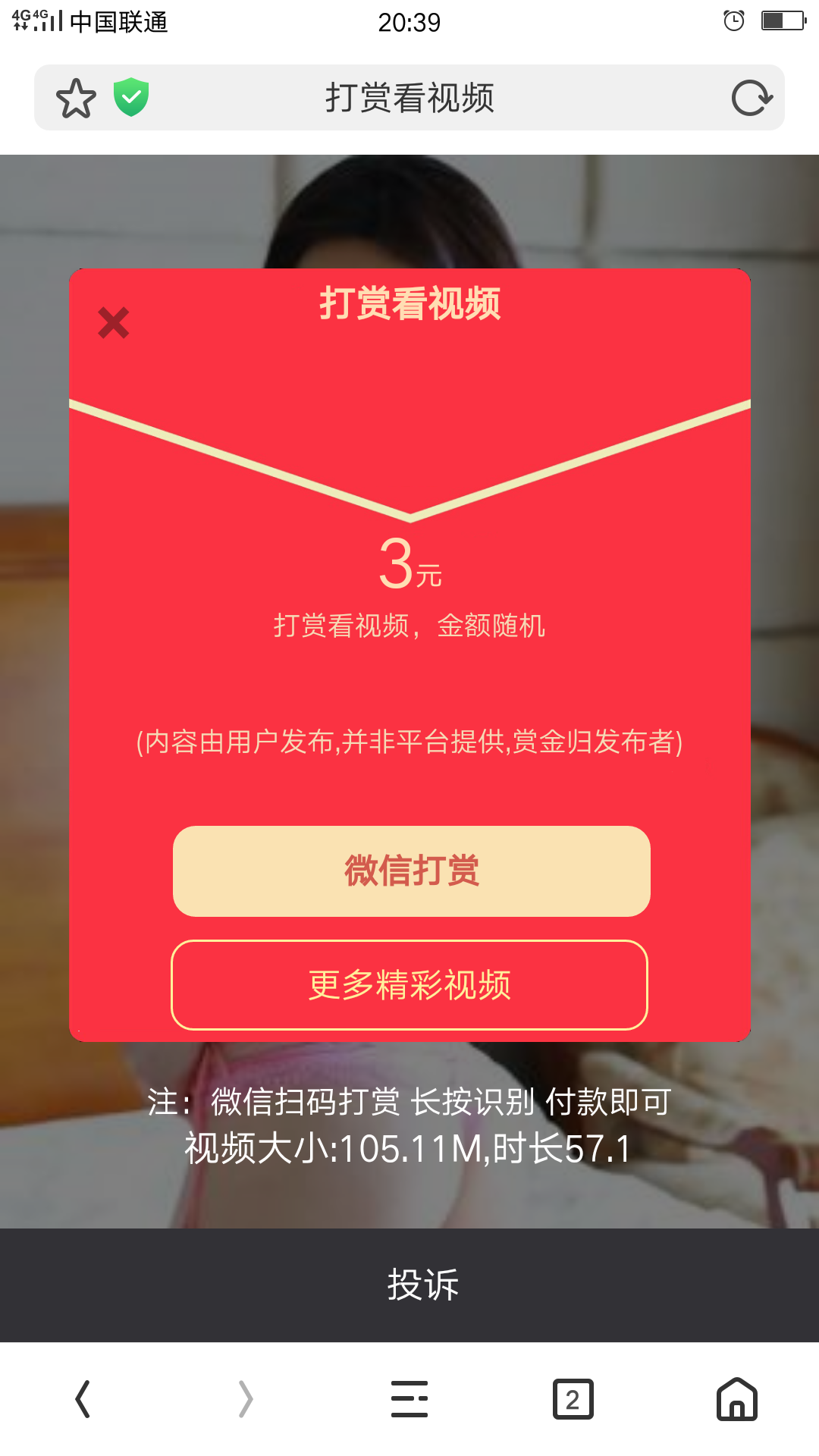Close the 打赏看视频 popup with the X
Viewport: 819px width, 1456px height.
114,322
